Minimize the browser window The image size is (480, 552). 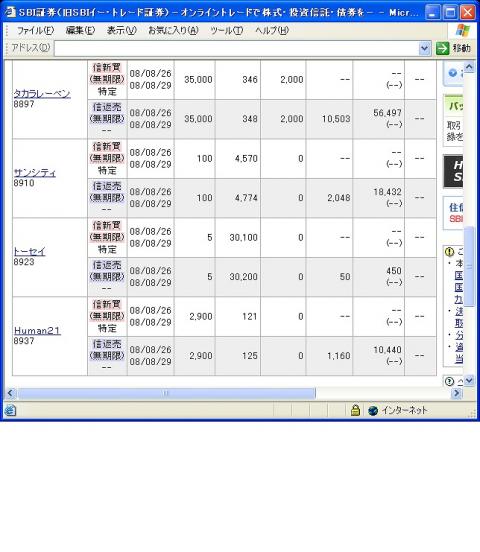tap(432, 13)
